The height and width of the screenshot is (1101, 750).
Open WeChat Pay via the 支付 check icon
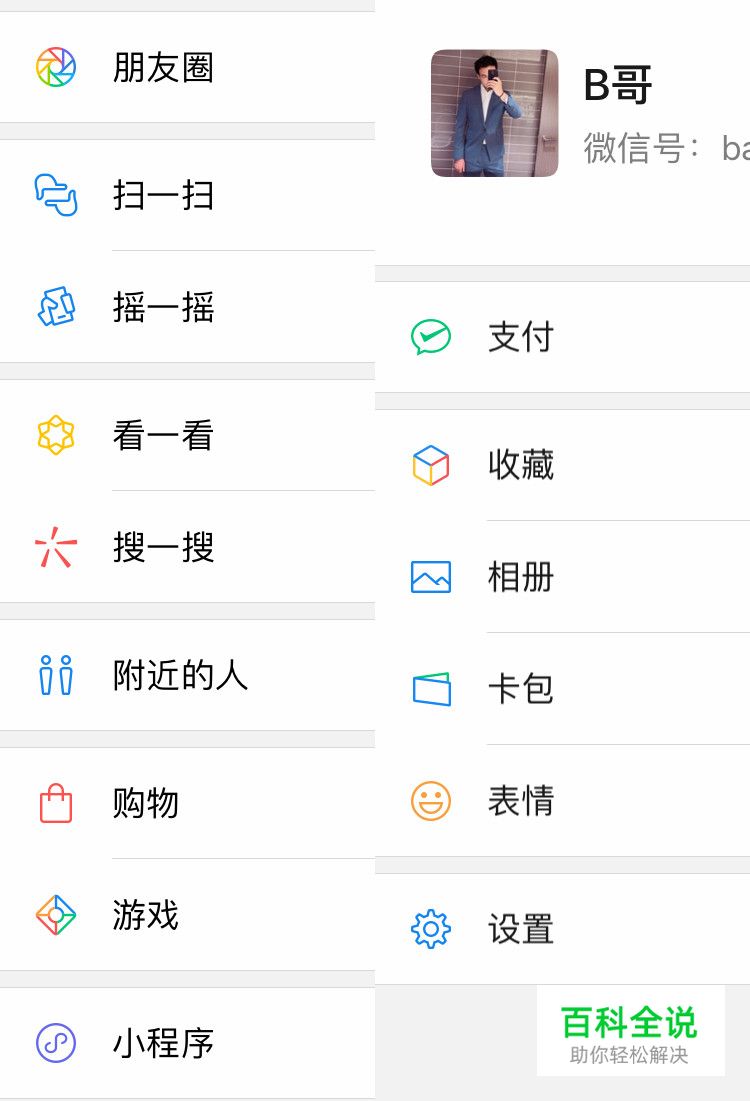pyautogui.click(x=430, y=337)
